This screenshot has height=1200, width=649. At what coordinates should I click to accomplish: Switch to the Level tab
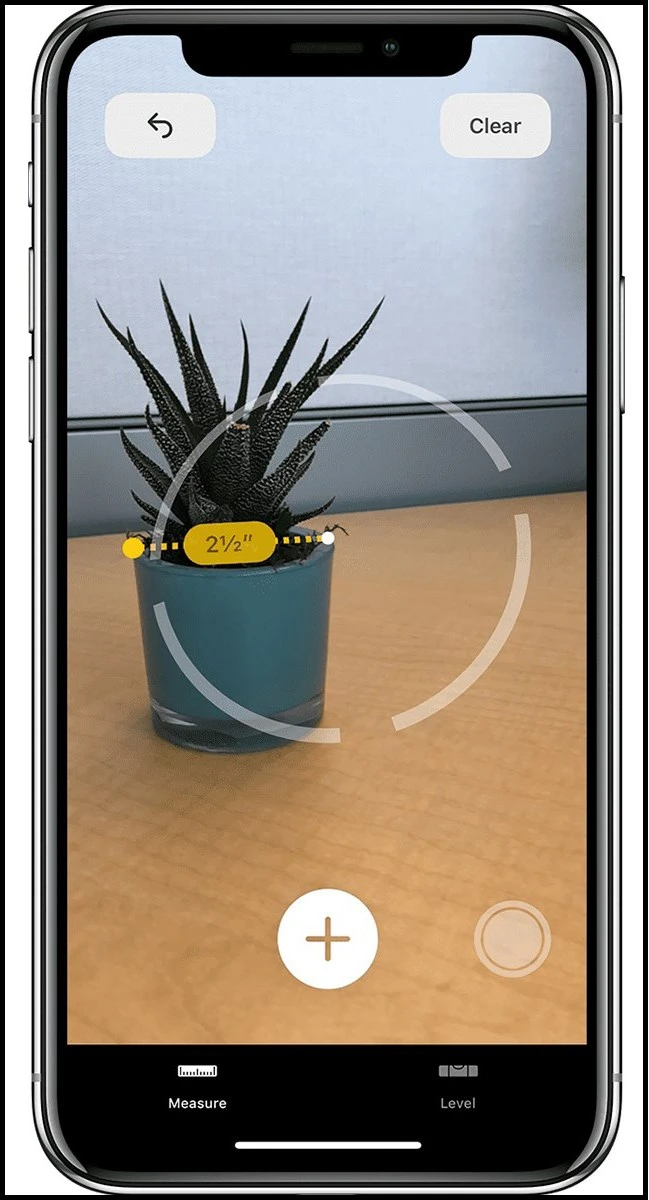(457, 1084)
